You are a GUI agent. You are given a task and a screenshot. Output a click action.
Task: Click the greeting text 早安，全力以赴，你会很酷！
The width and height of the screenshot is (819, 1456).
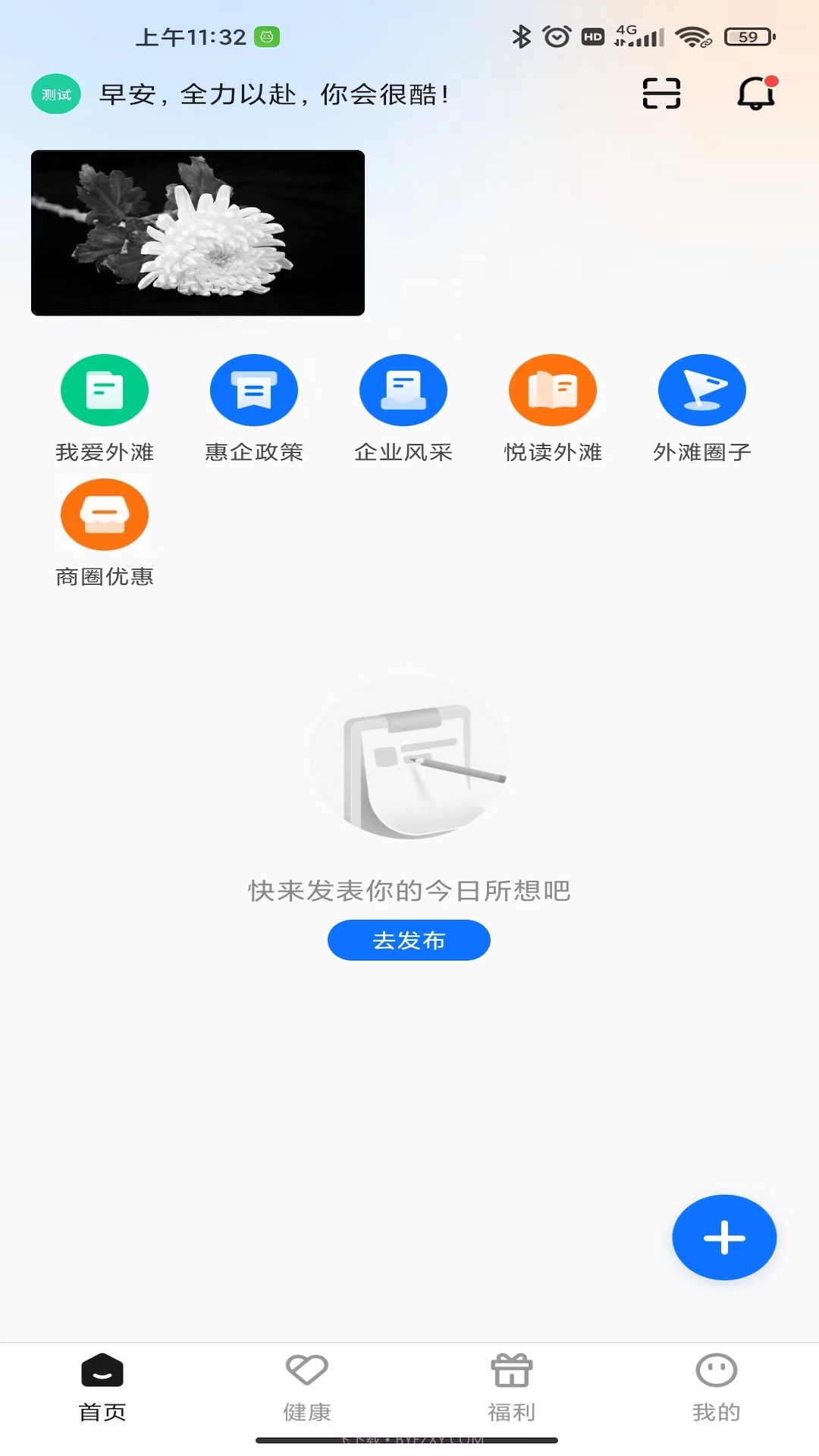273,96
